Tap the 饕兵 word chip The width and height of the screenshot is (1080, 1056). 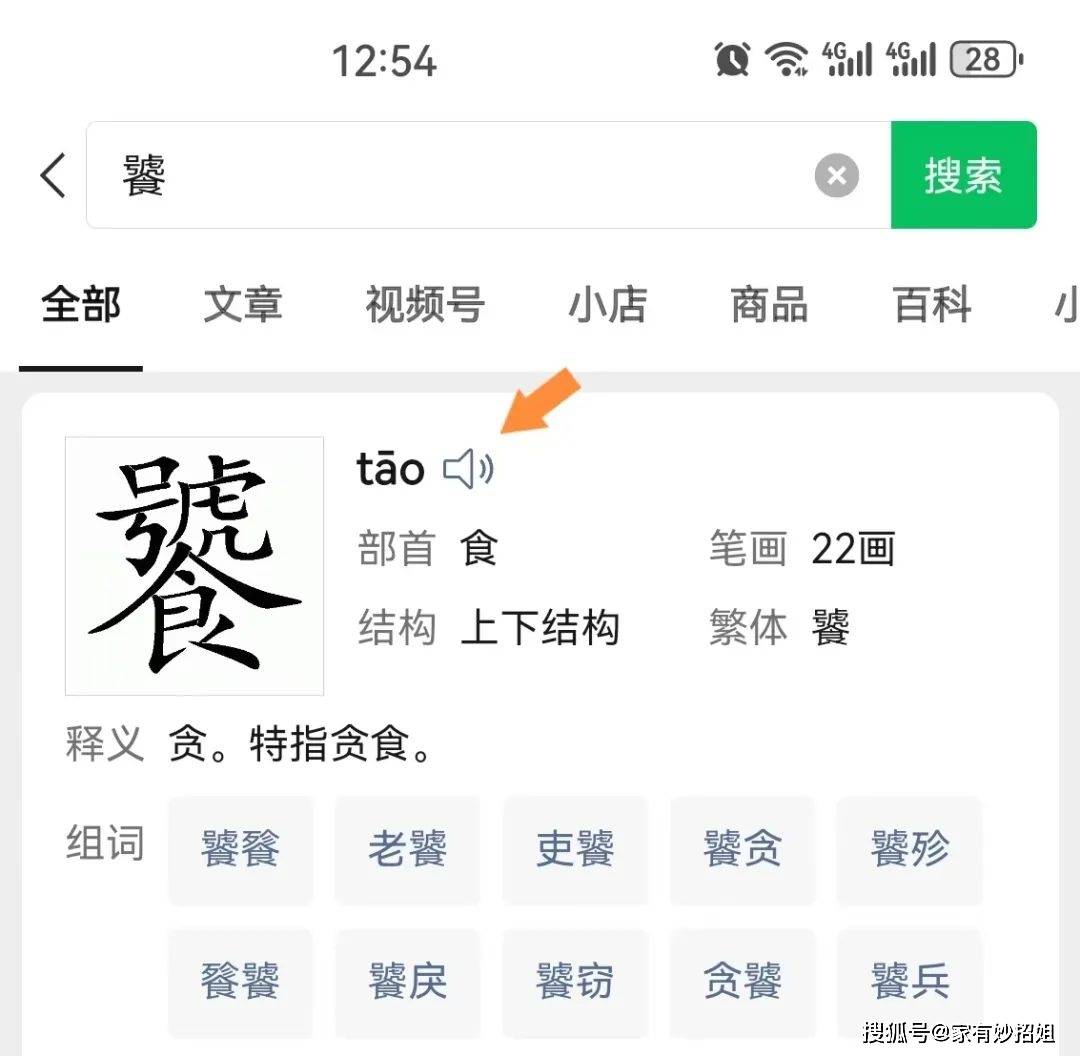tap(909, 982)
